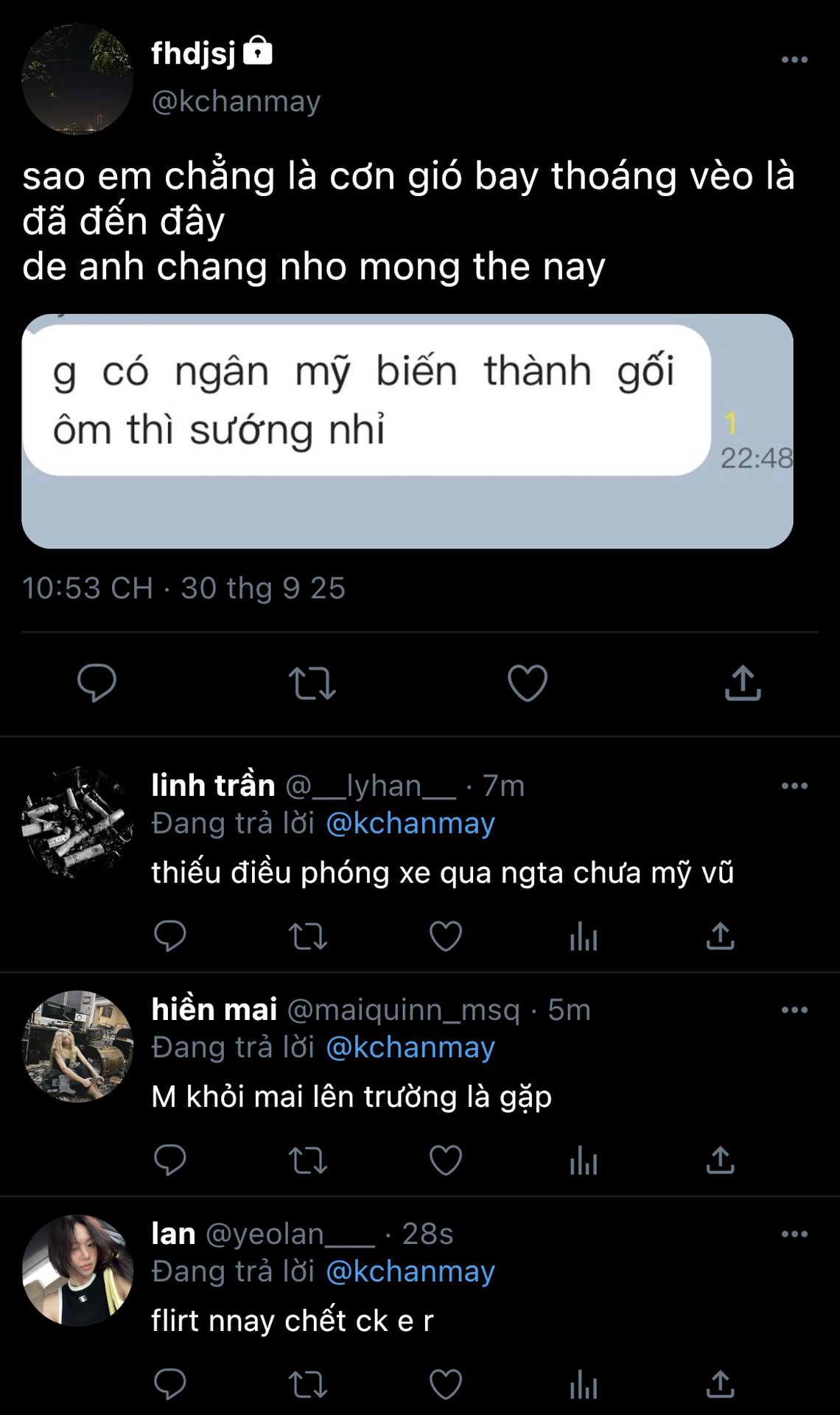Image resolution: width=840 pixels, height=1415 pixels.
Task: Open lan's reply overflow menu
Action: (x=794, y=1234)
